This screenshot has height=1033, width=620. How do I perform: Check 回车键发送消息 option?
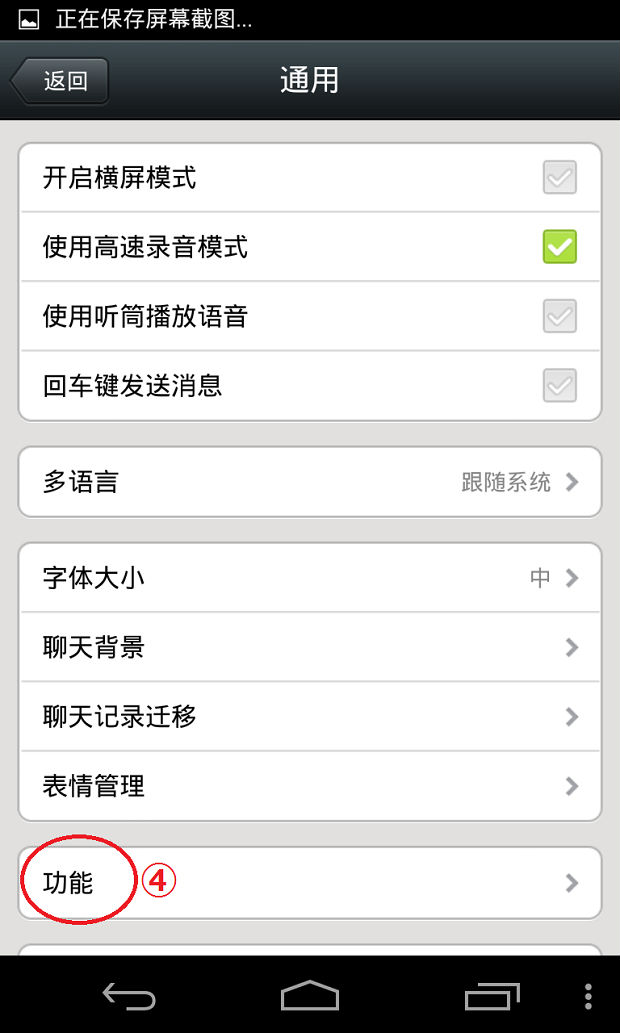pyautogui.click(x=559, y=386)
